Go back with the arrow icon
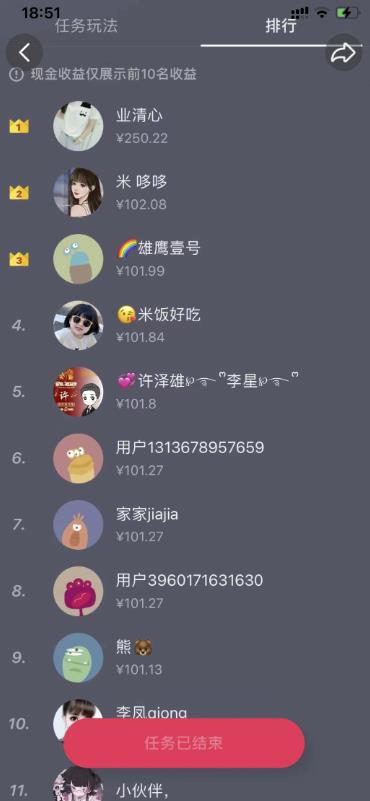370x801 pixels. coord(24,52)
